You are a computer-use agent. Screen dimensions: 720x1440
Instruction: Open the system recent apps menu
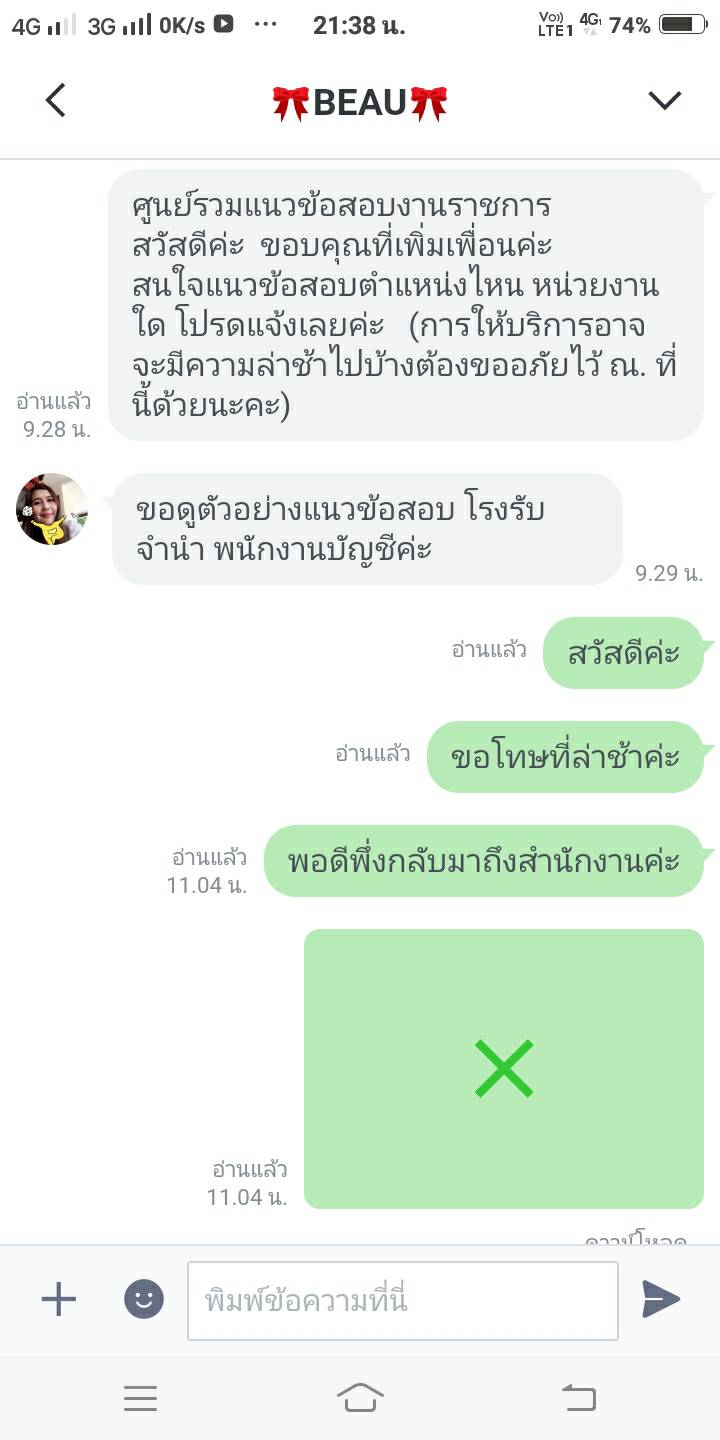click(141, 1398)
